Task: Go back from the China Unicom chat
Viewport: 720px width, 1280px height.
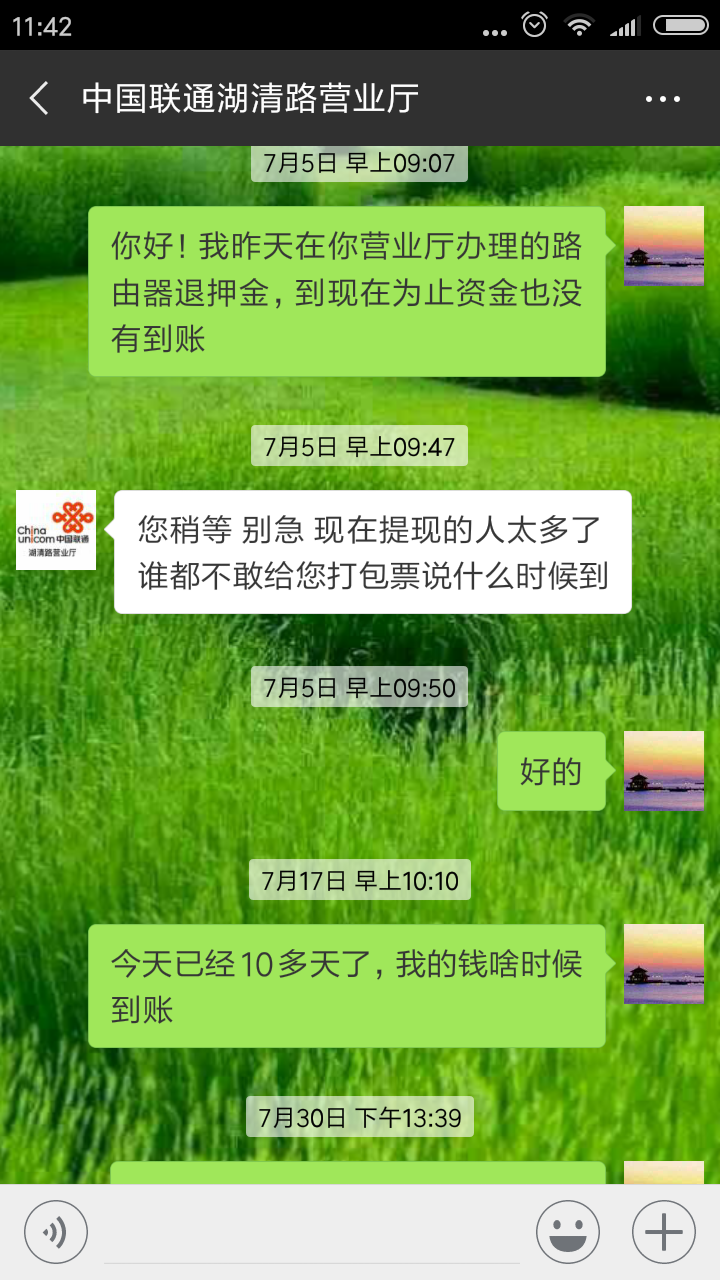Action: click(39, 98)
